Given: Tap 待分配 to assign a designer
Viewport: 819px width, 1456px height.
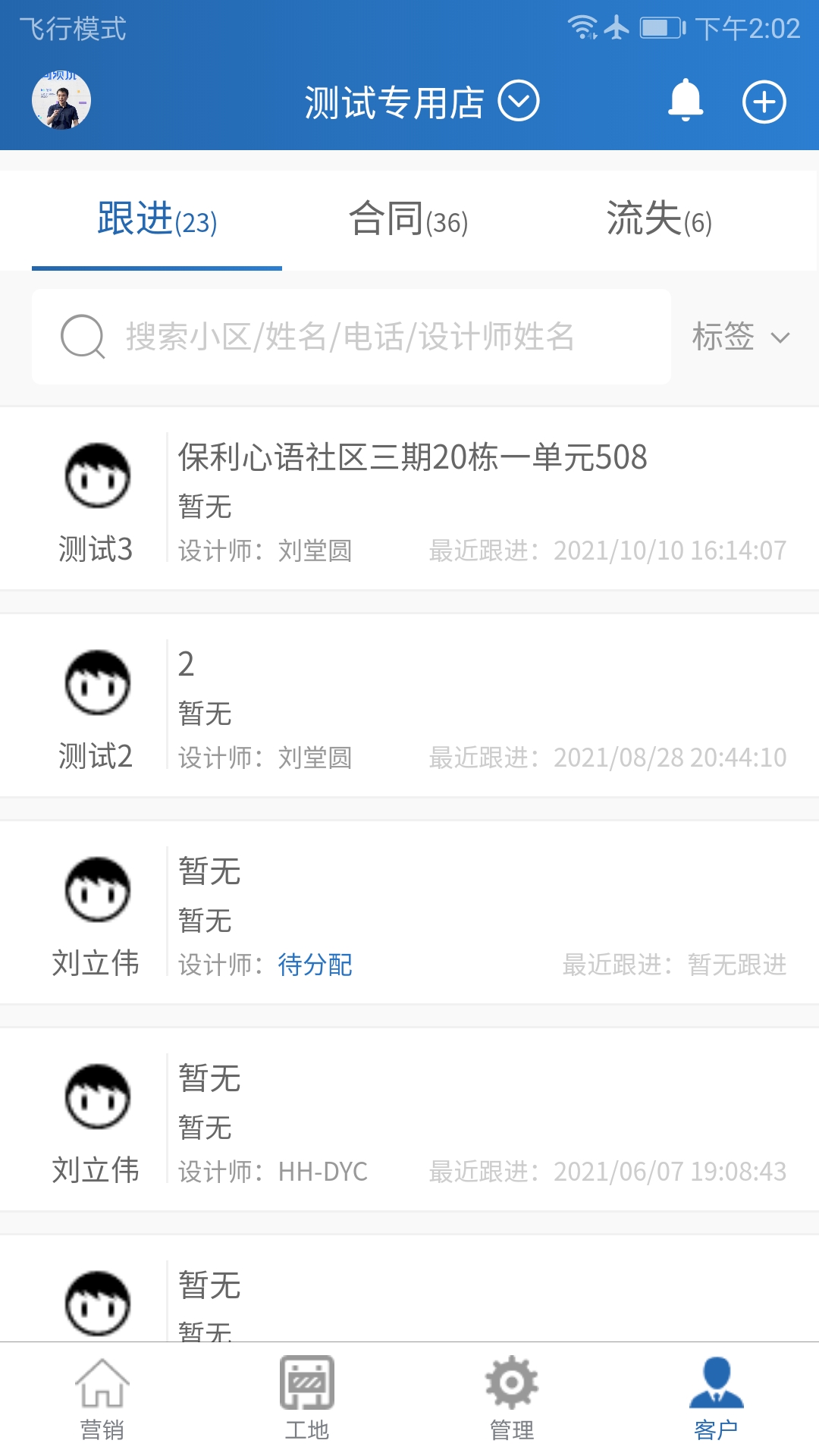Looking at the screenshot, I should pos(315,965).
